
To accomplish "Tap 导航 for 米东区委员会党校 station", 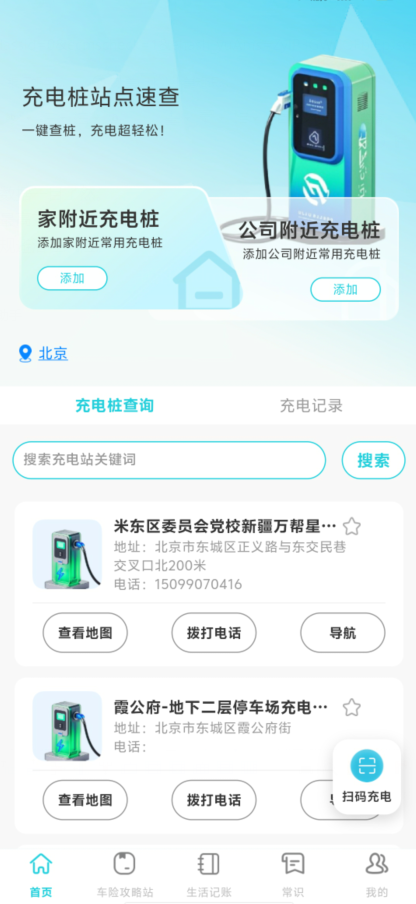I will (x=342, y=633).
